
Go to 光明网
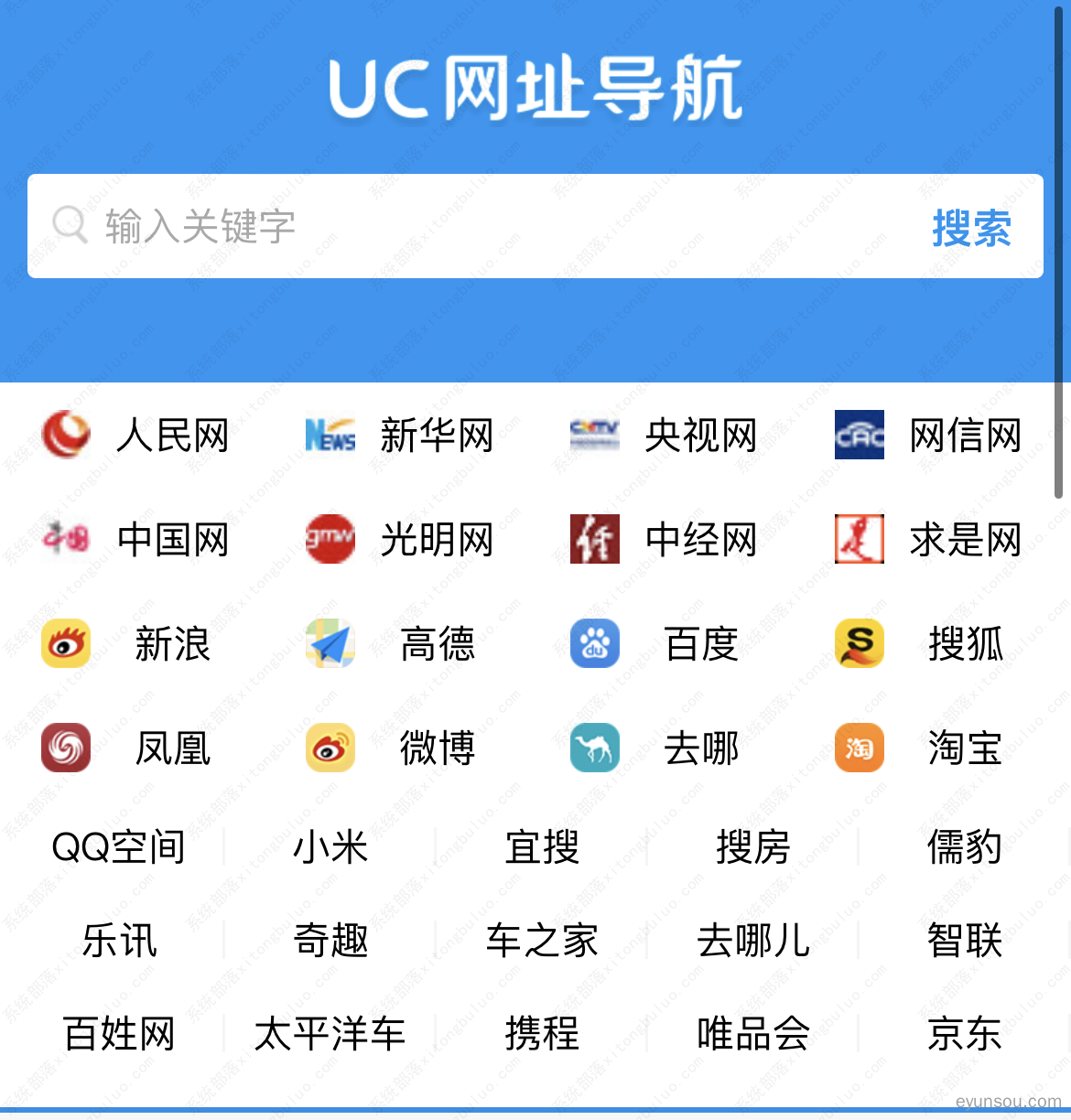(x=400, y=539)
